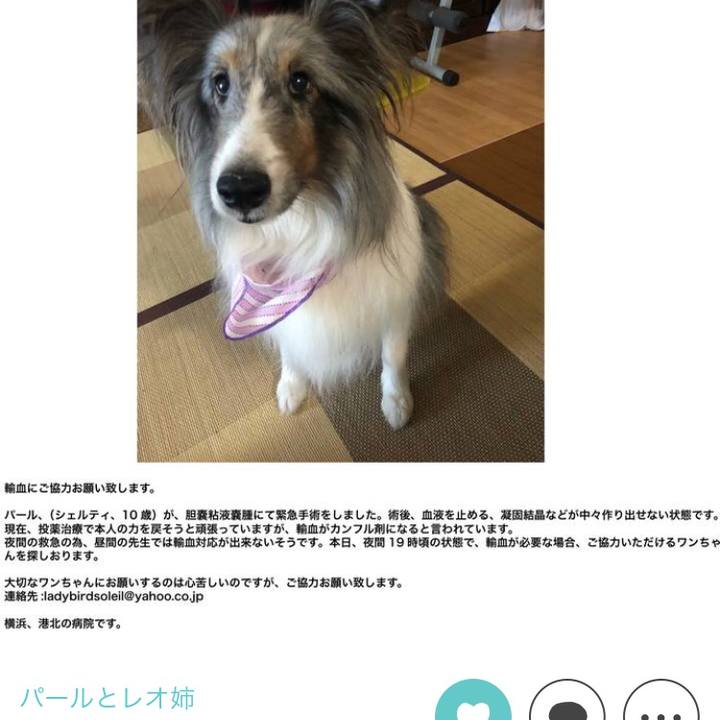View the sheltie dog photo full size
This screenshot has width=720, height=720.
click(340, 230)
